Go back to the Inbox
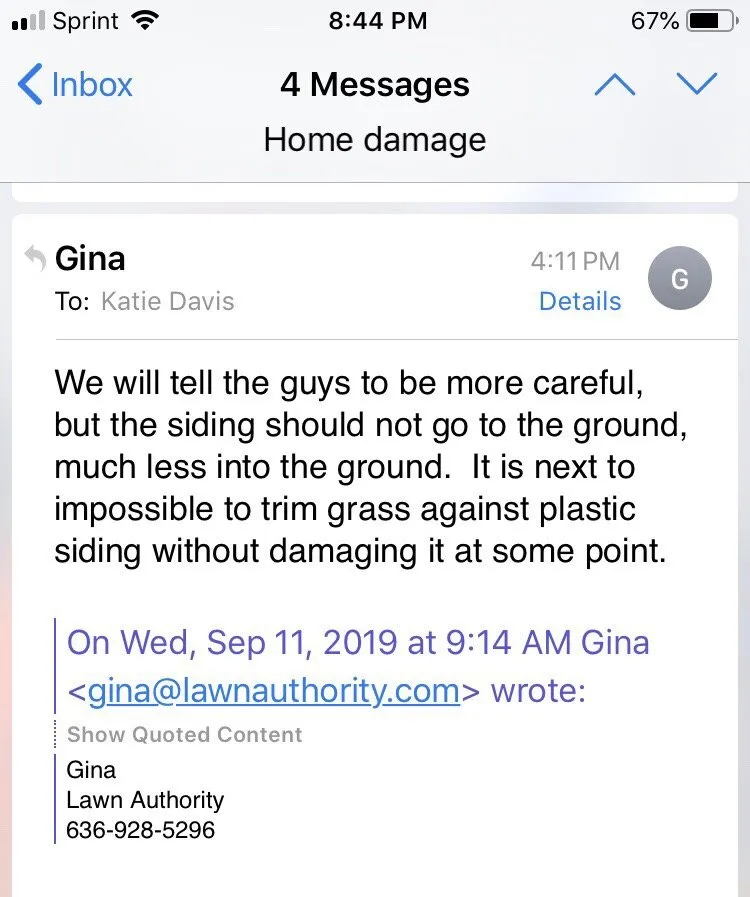Viewport: 750px width, 897px height. point(75,85)
